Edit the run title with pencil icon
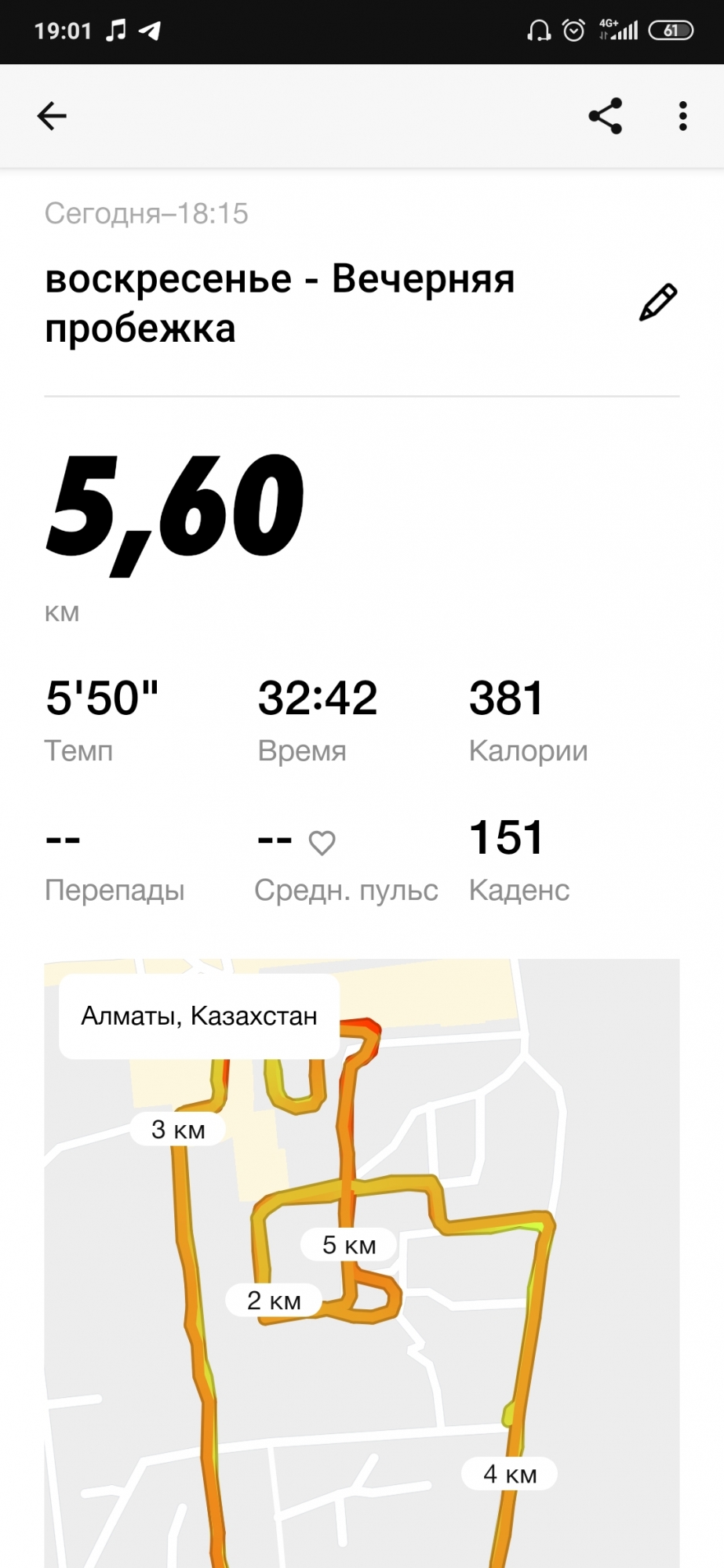The height and width of the screenshot is (1568, 724). 657,303
